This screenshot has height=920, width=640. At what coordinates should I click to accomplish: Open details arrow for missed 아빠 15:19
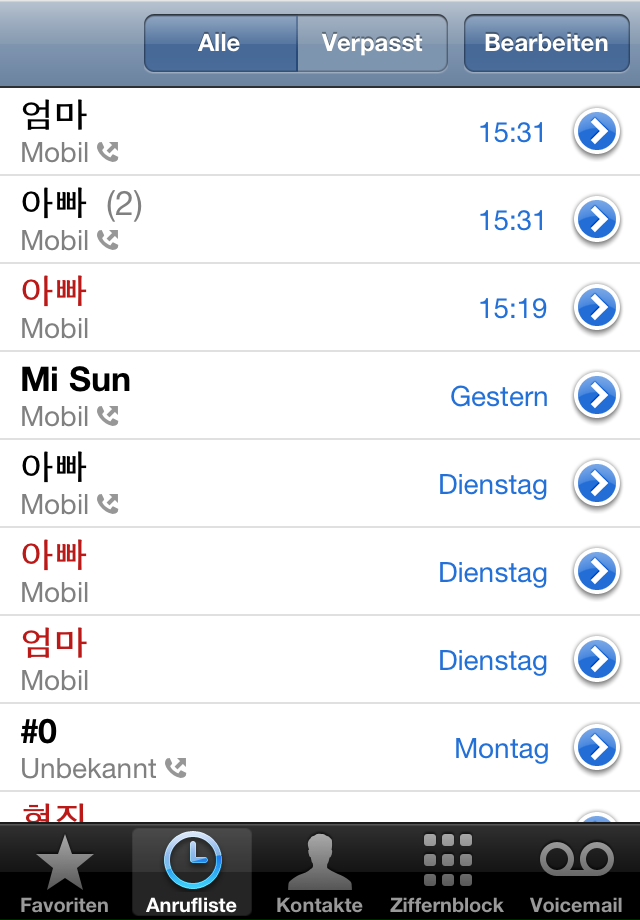596,308
